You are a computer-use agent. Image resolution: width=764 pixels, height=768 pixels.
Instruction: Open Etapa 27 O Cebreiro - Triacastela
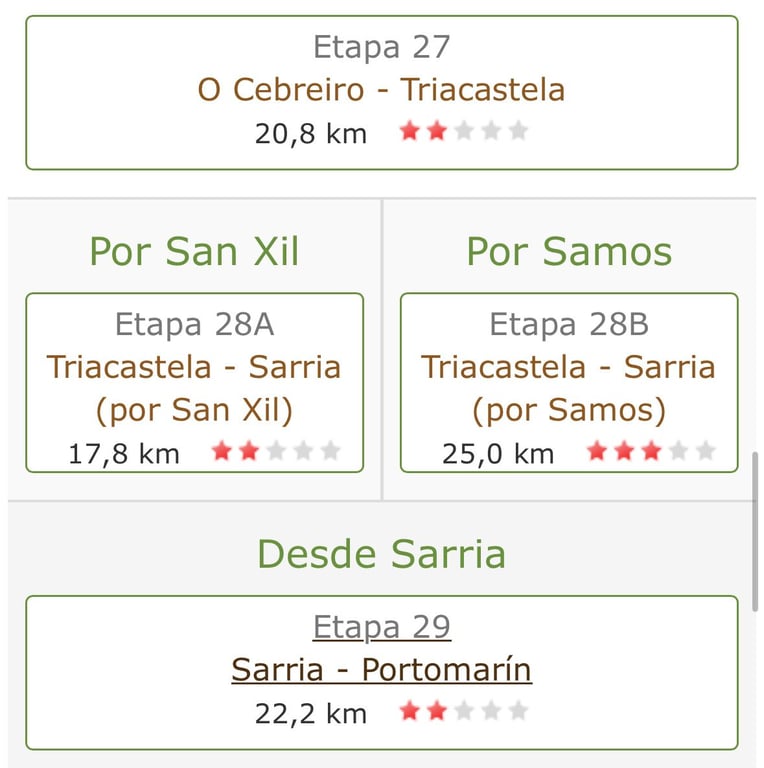point(381,90)
